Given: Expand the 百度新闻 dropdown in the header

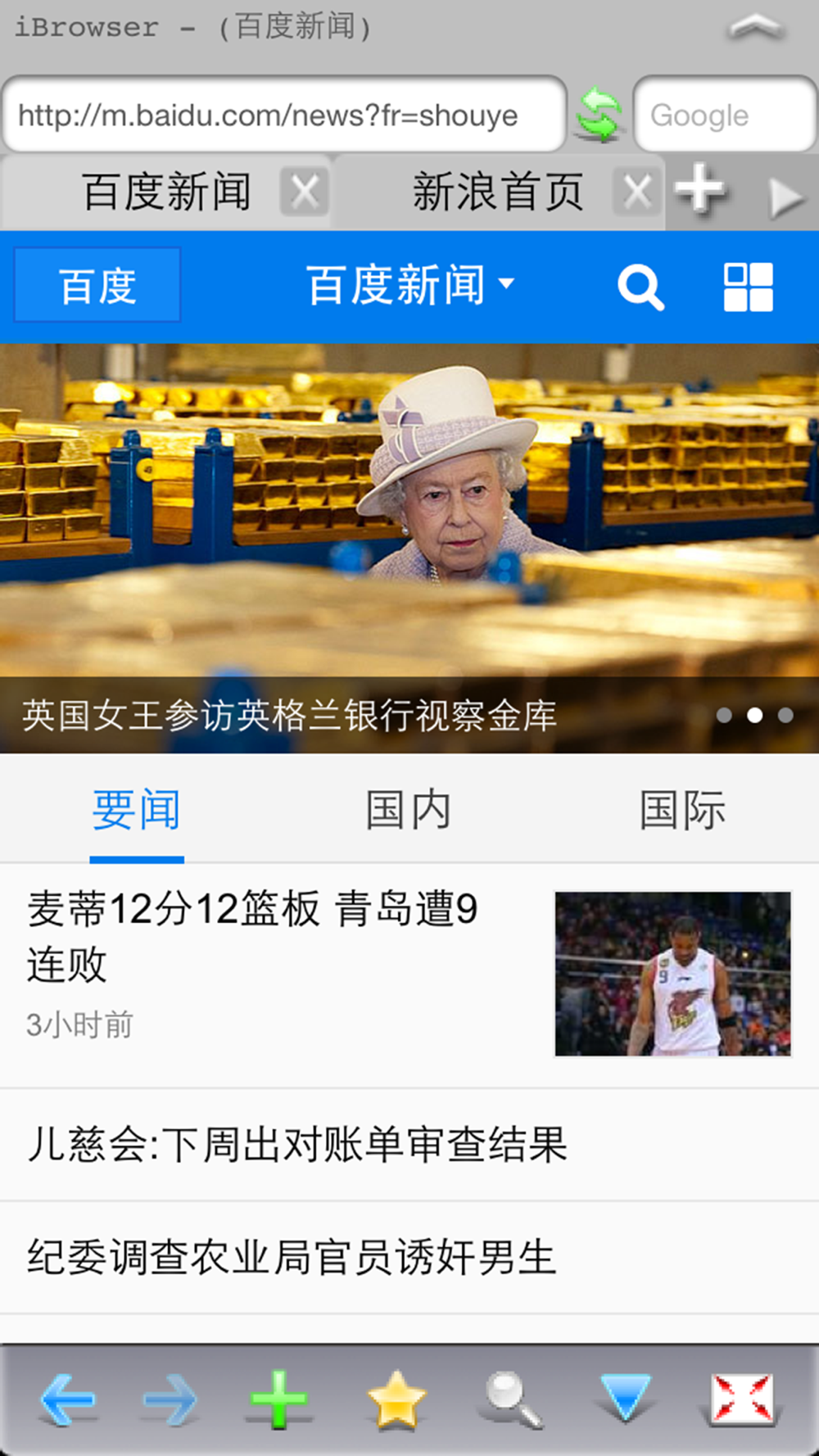Looking at the screenshot, I should (x=409, y=285).
